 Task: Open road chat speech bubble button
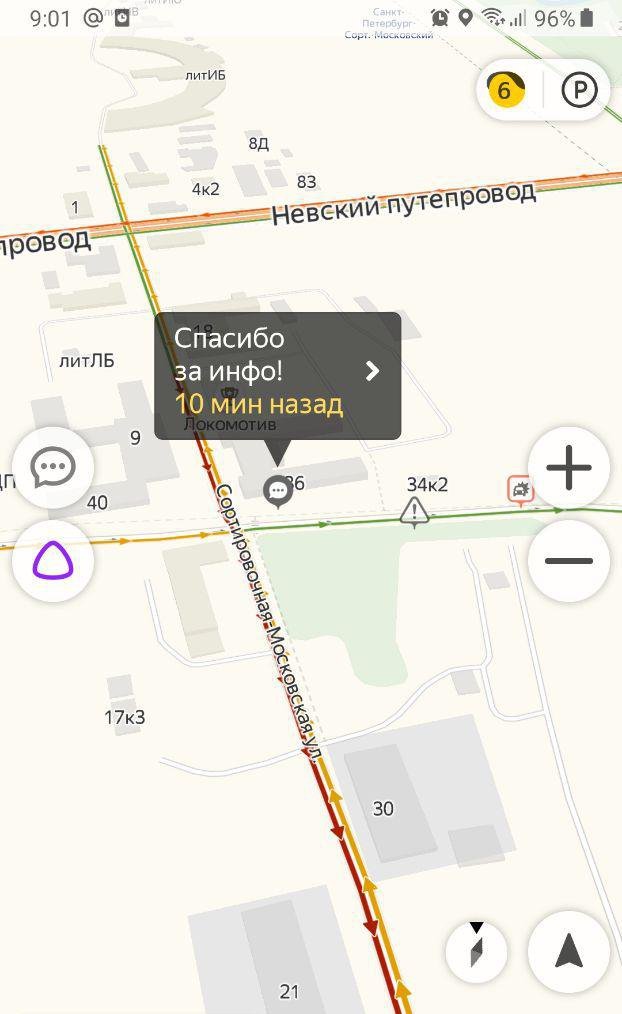53,467
